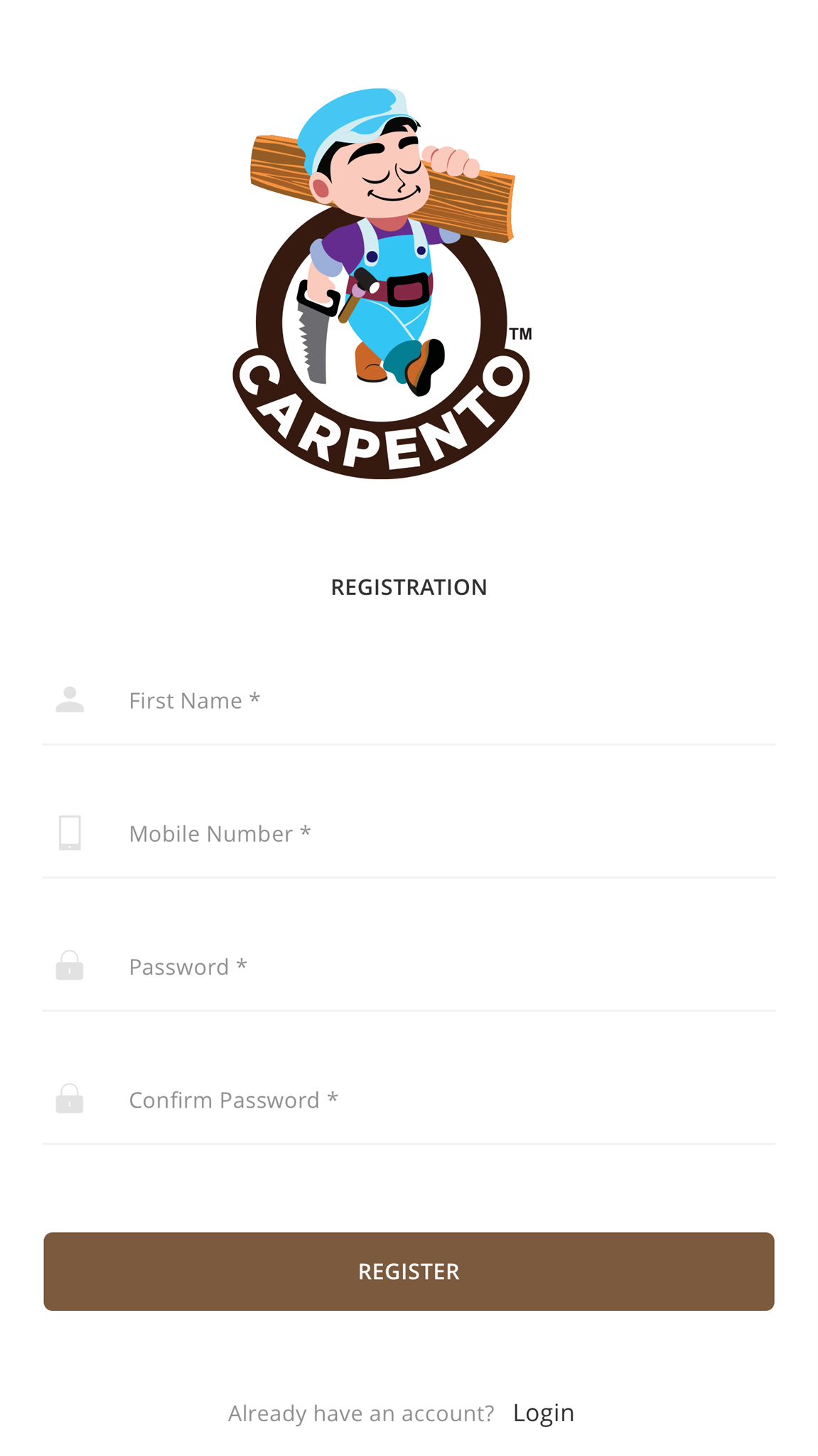
Task: Submit the form with REGISTER button
Action: pos(409,1271)
